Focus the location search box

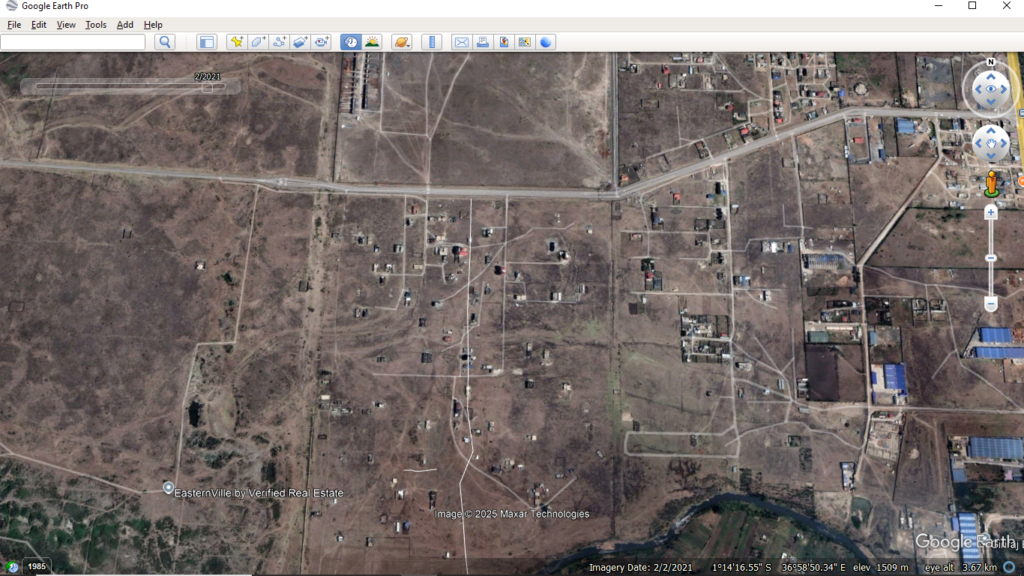click(x=72, y=42)
